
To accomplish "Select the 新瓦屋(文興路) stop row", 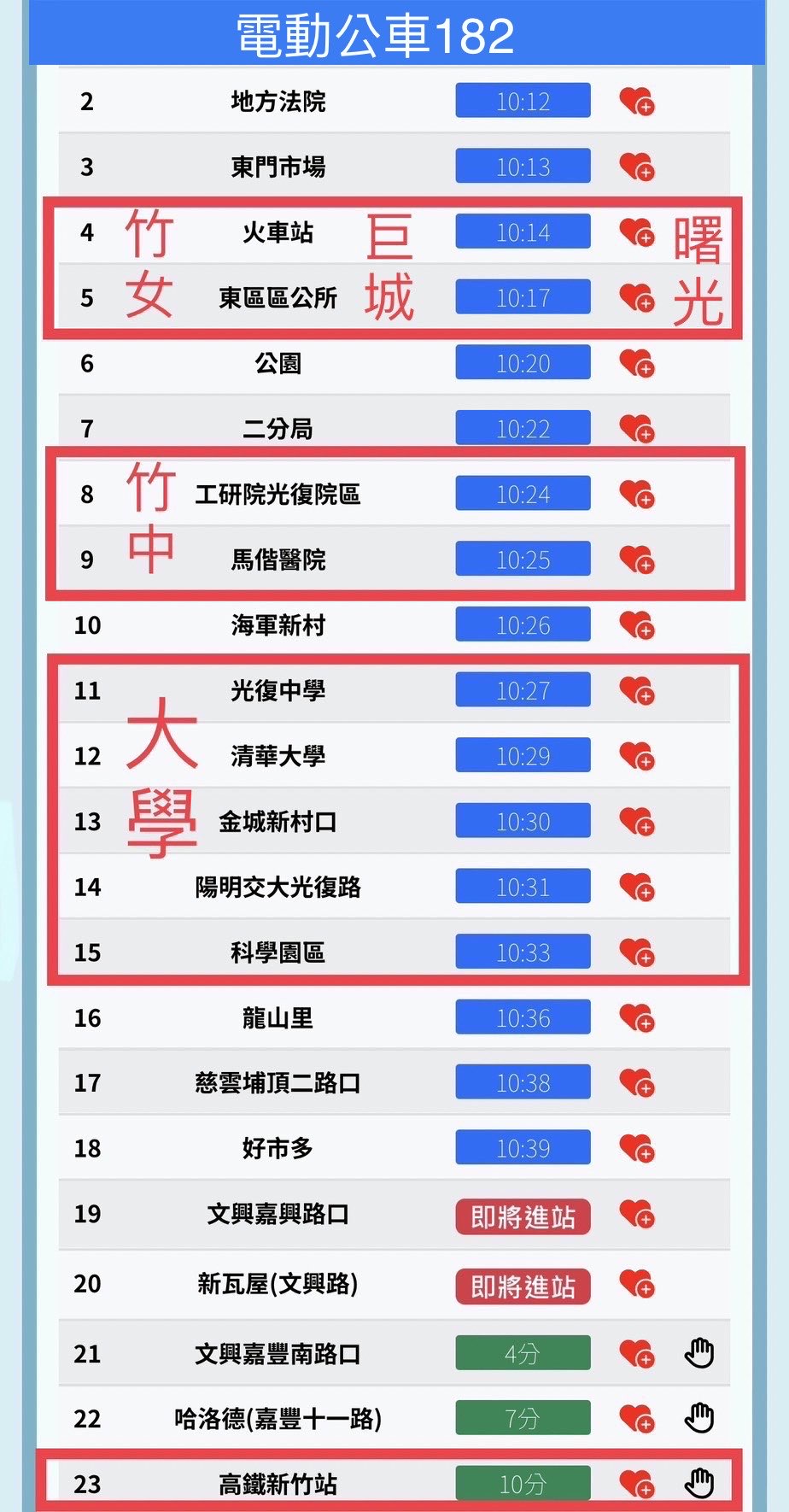I will (x=278, y=1284).
